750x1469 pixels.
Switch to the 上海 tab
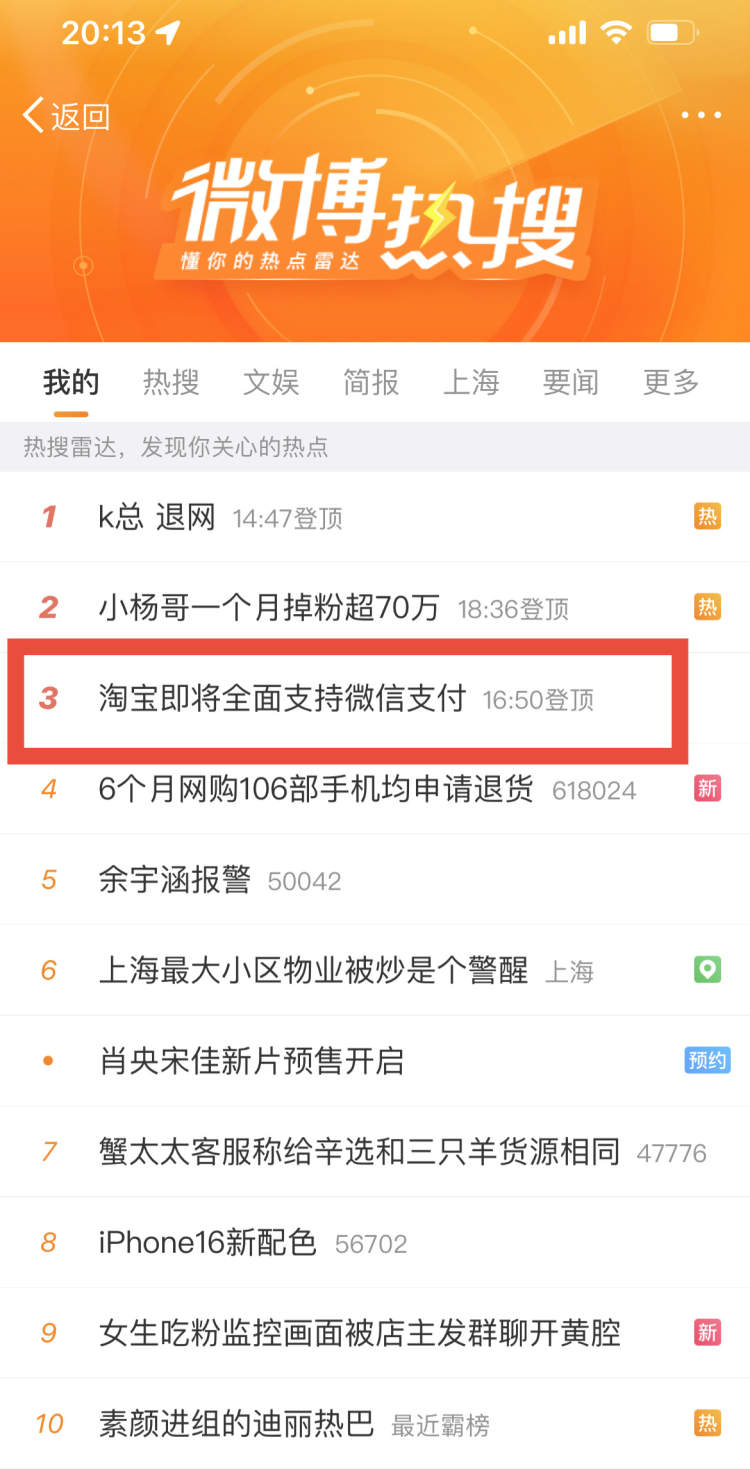click(x=471, y=382)
